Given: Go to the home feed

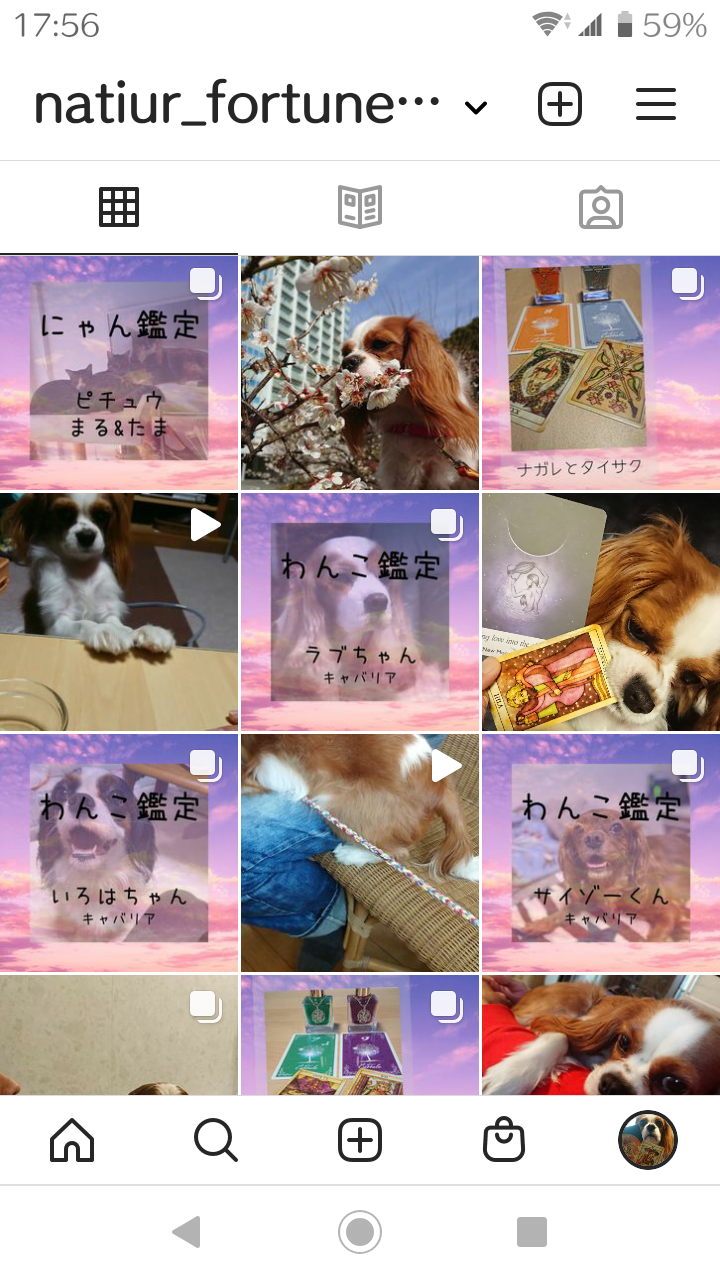Looking at the screenshot, I should click(x=72, y=1140).
